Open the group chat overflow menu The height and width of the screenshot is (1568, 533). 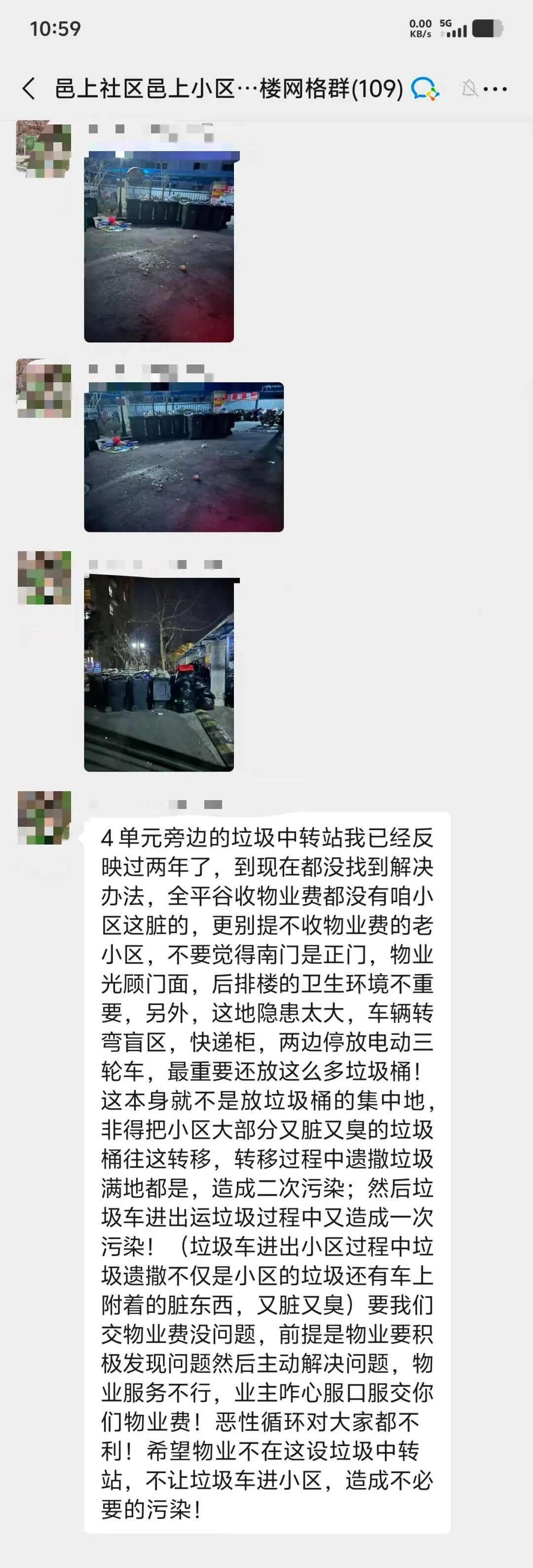pyautogui.click(x=495, y=89)
